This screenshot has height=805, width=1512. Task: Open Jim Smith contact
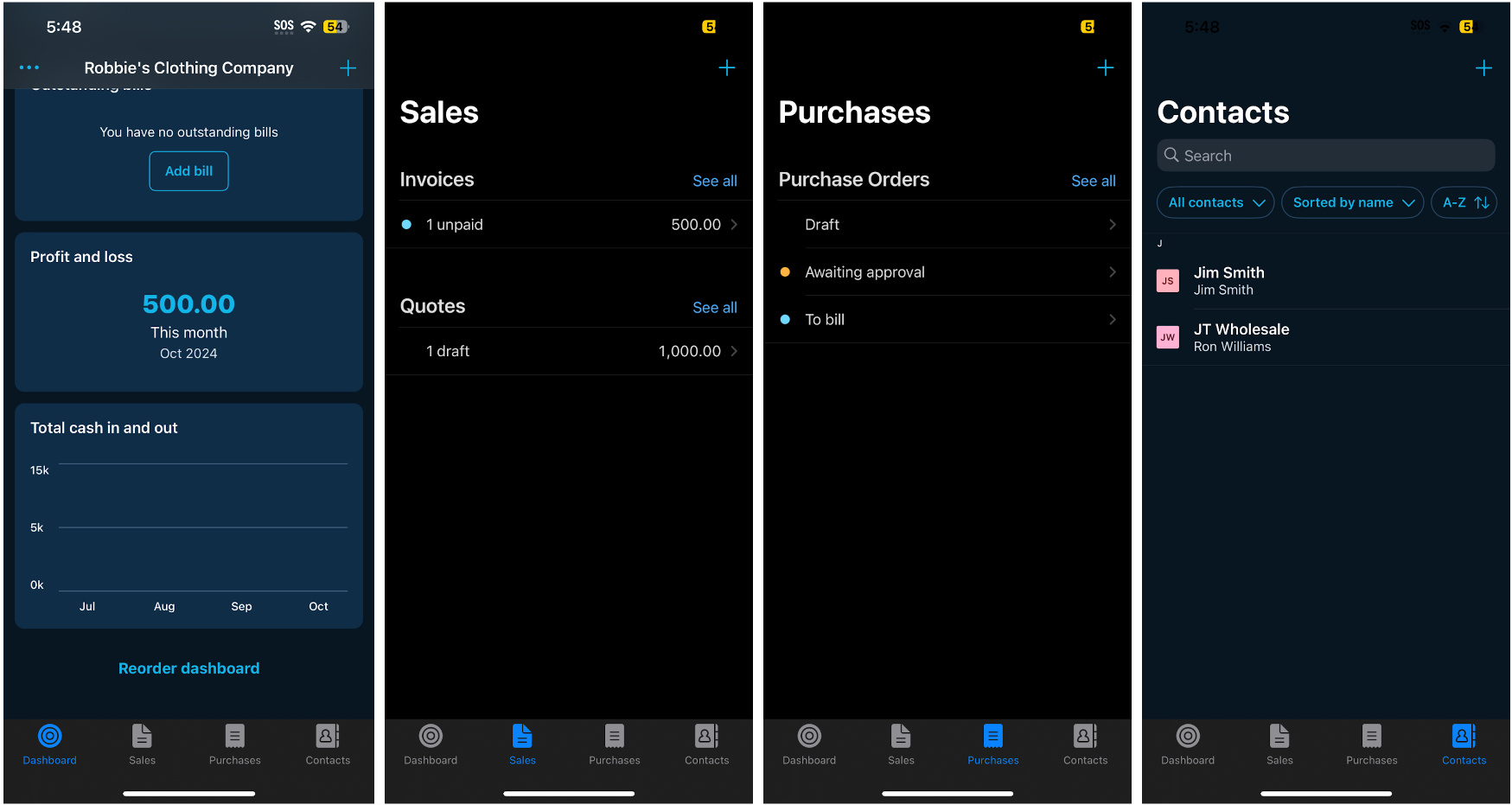click(1325, 281)
